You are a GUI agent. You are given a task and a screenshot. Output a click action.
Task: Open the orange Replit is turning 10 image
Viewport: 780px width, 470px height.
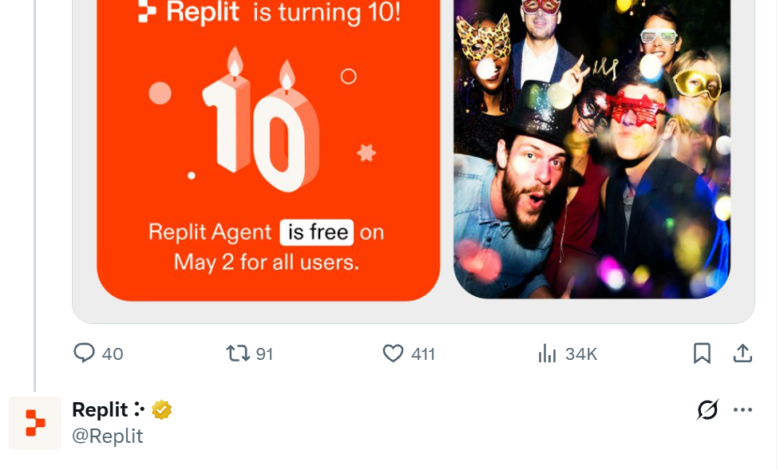click(268, 150)
